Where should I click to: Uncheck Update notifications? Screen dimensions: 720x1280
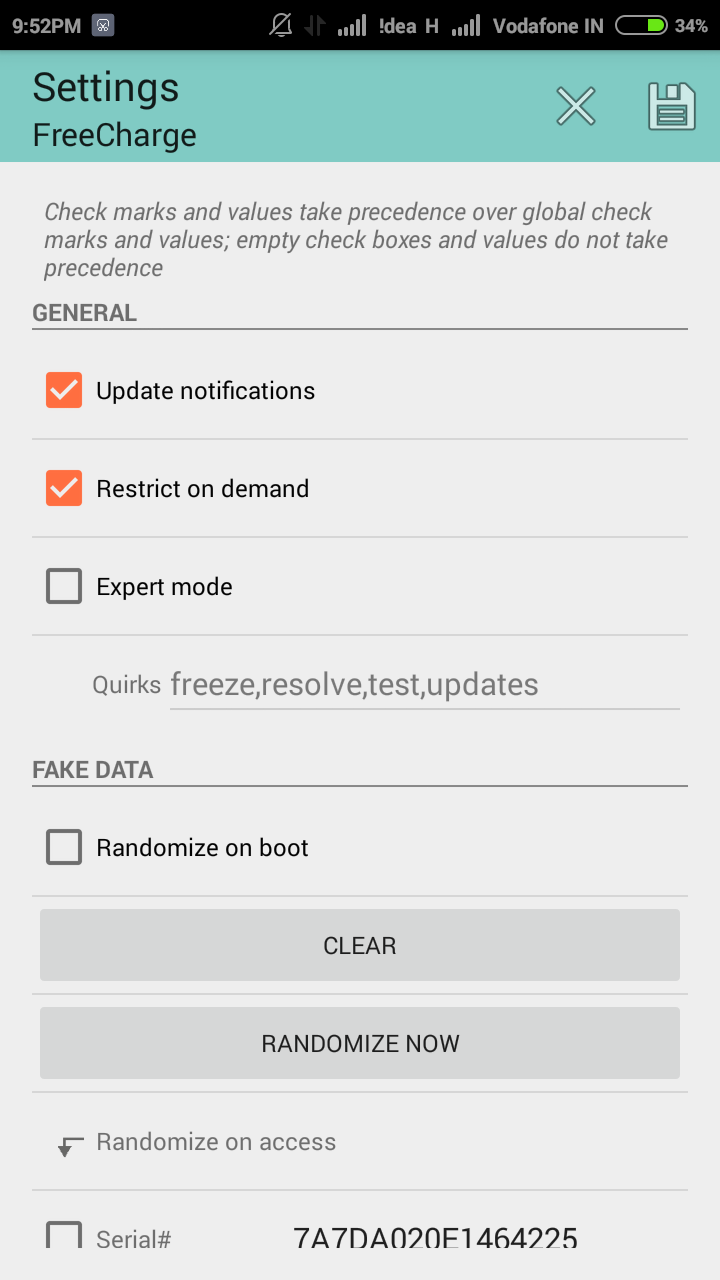64,390
